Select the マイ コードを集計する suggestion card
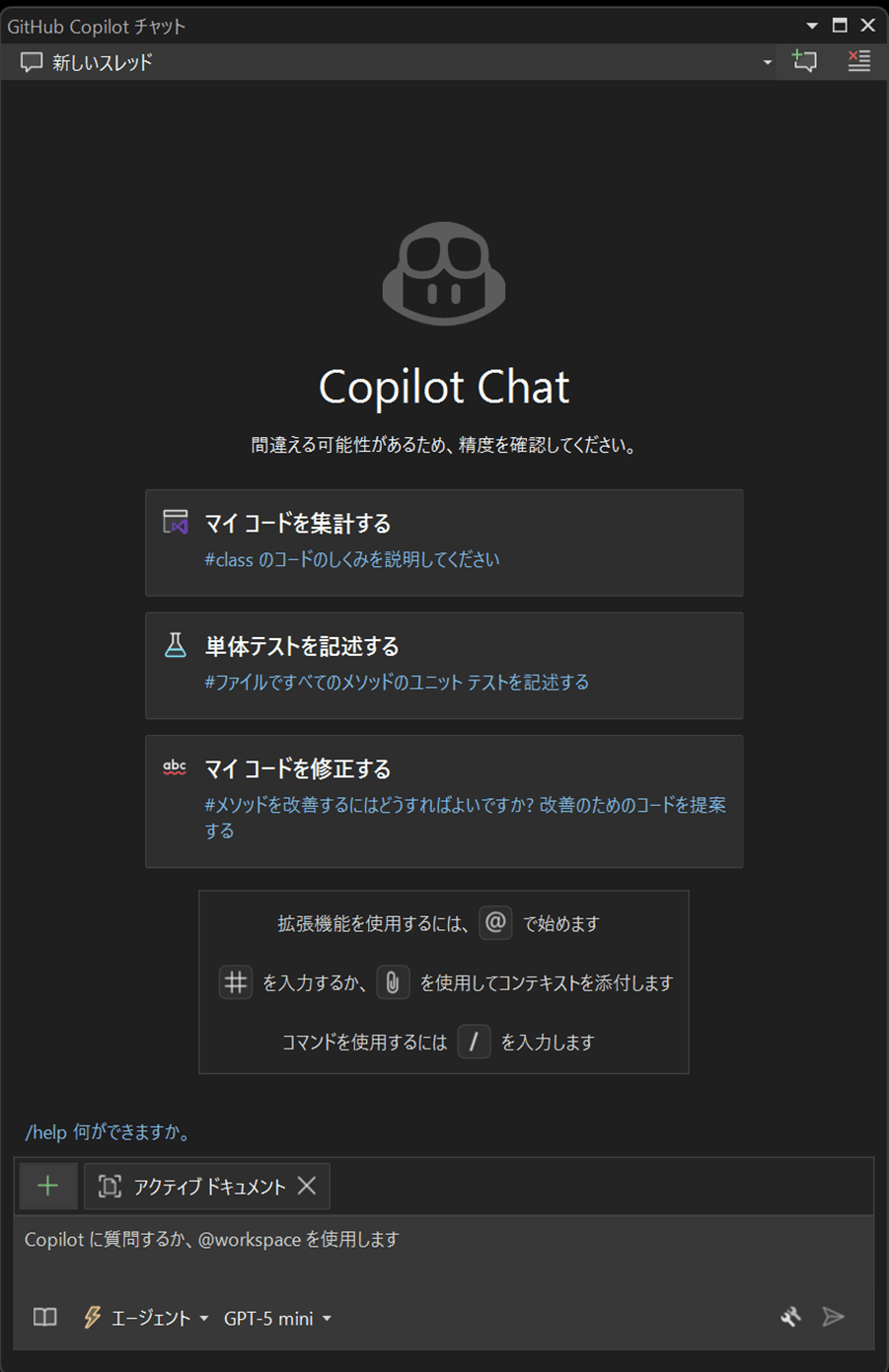The height and width of the screenshot is (1372, 889). 444,542
